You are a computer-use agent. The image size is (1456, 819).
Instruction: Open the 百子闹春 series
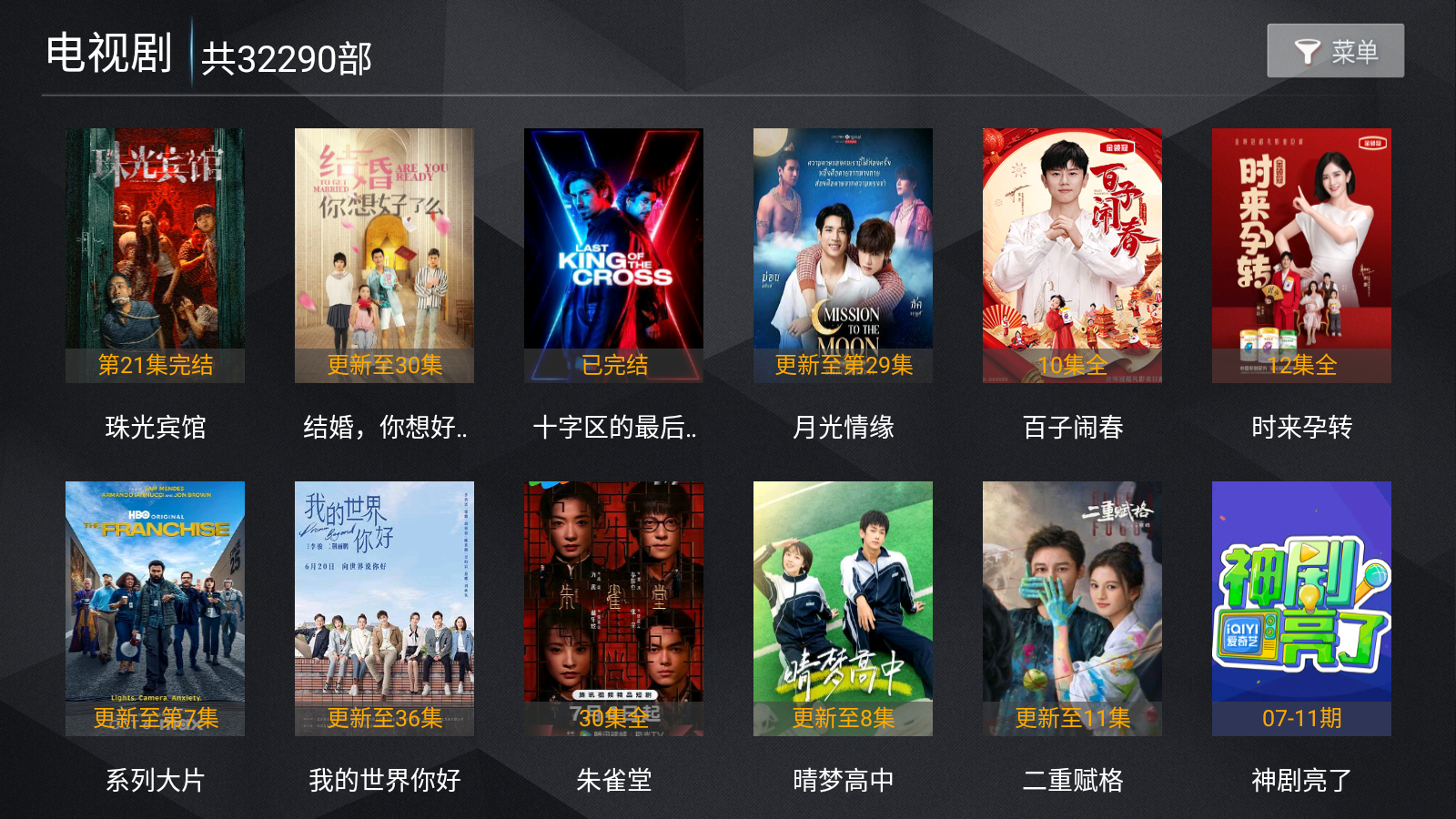pos(1072,255)
